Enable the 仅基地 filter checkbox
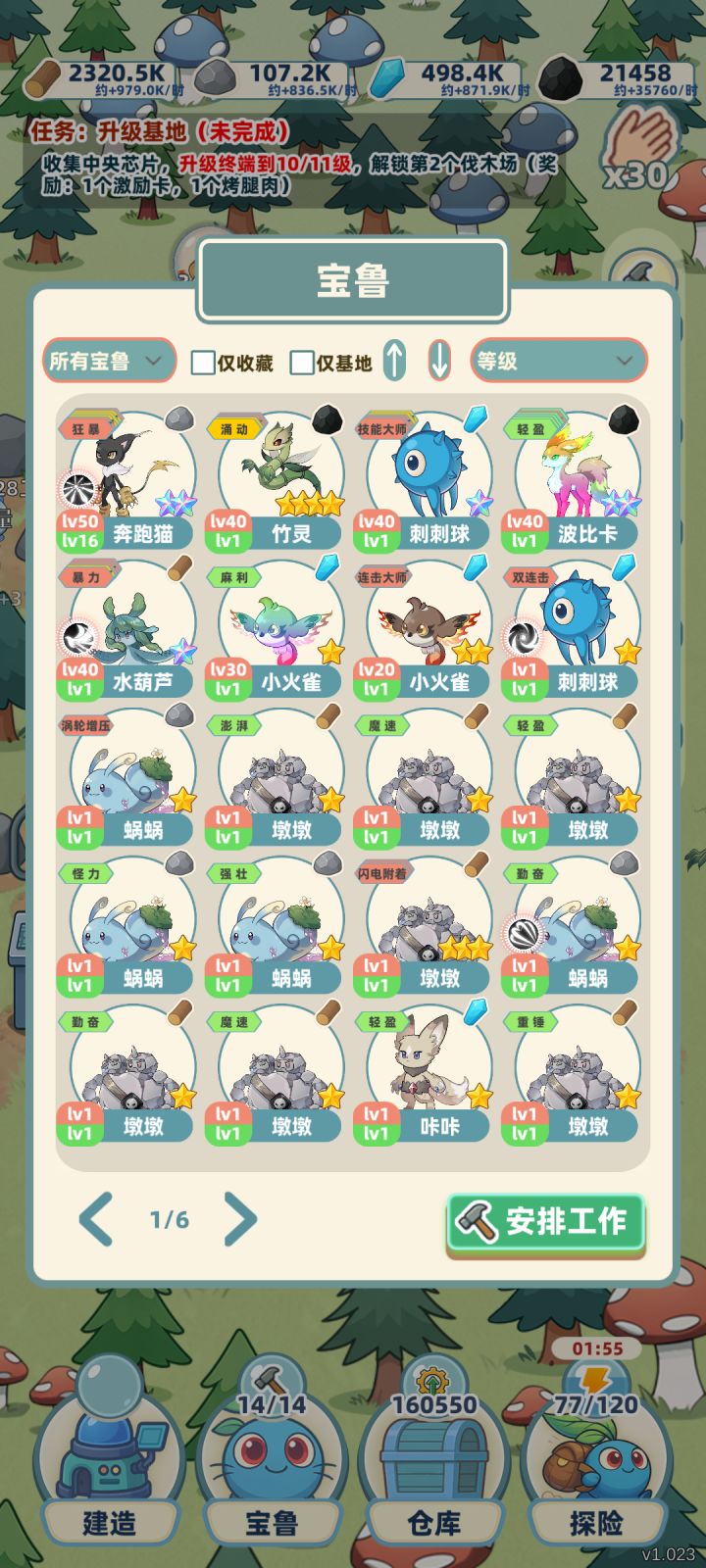 click(x=304, y=361)
